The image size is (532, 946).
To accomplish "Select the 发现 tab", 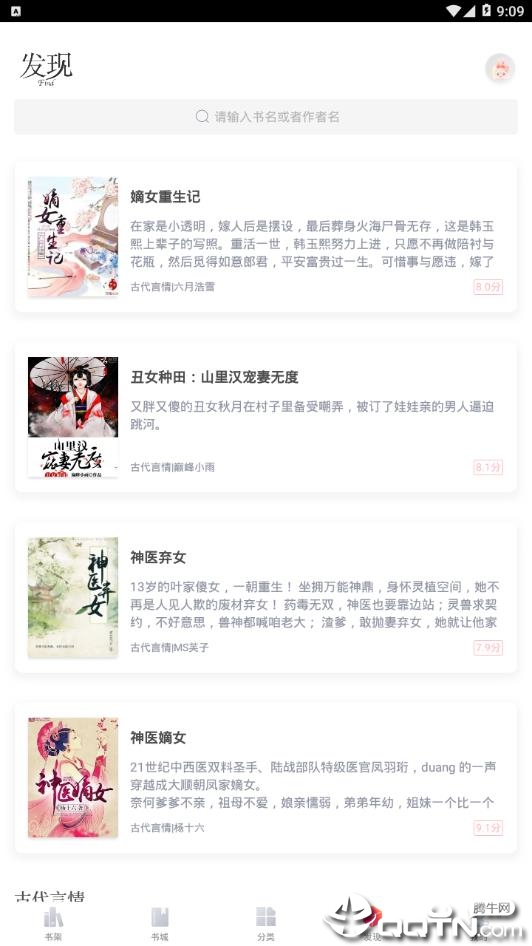I will point(372,924).
